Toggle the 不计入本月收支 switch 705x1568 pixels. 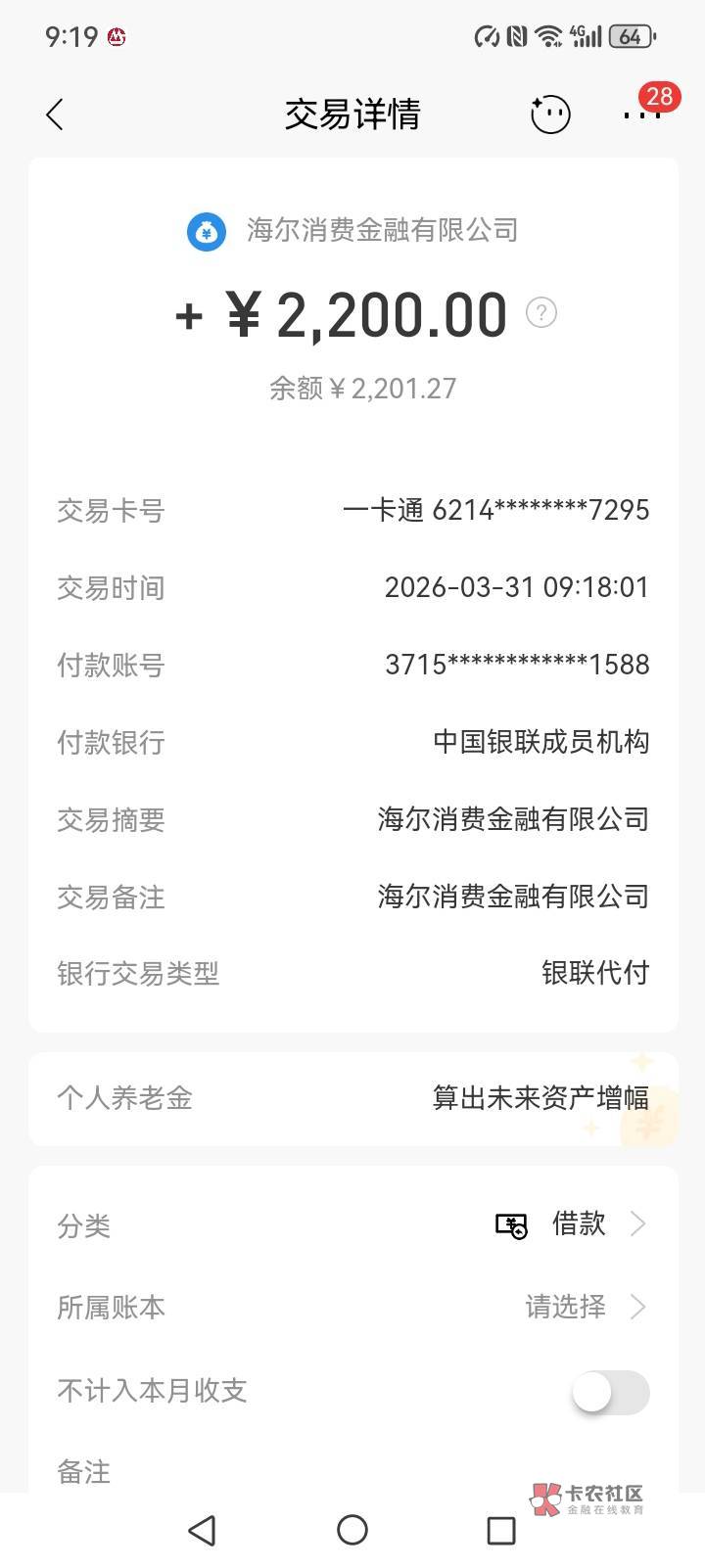[611, 1392]
